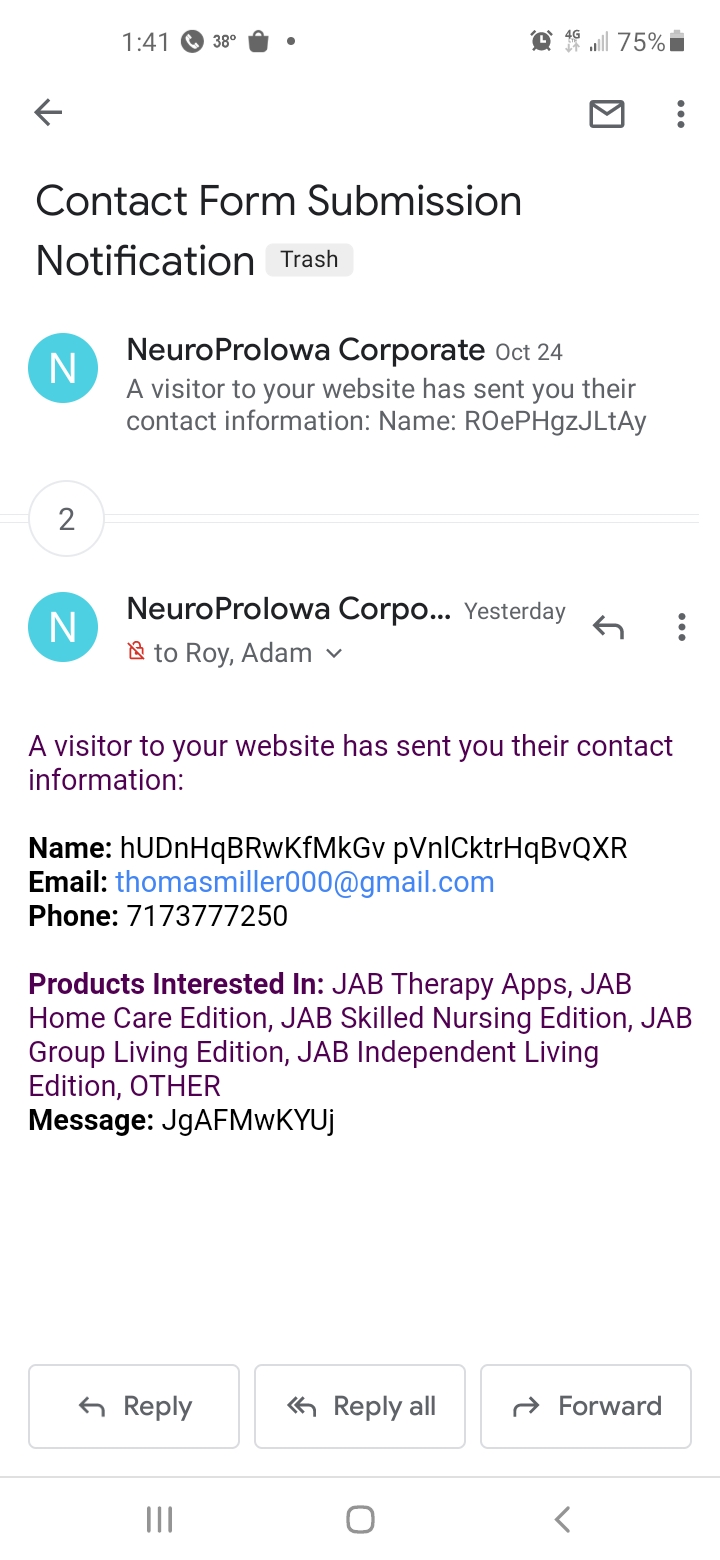This screenshot has height=1560, width=720.
Task: Open the message options beside Yesterday
Action: click(681, 627)
